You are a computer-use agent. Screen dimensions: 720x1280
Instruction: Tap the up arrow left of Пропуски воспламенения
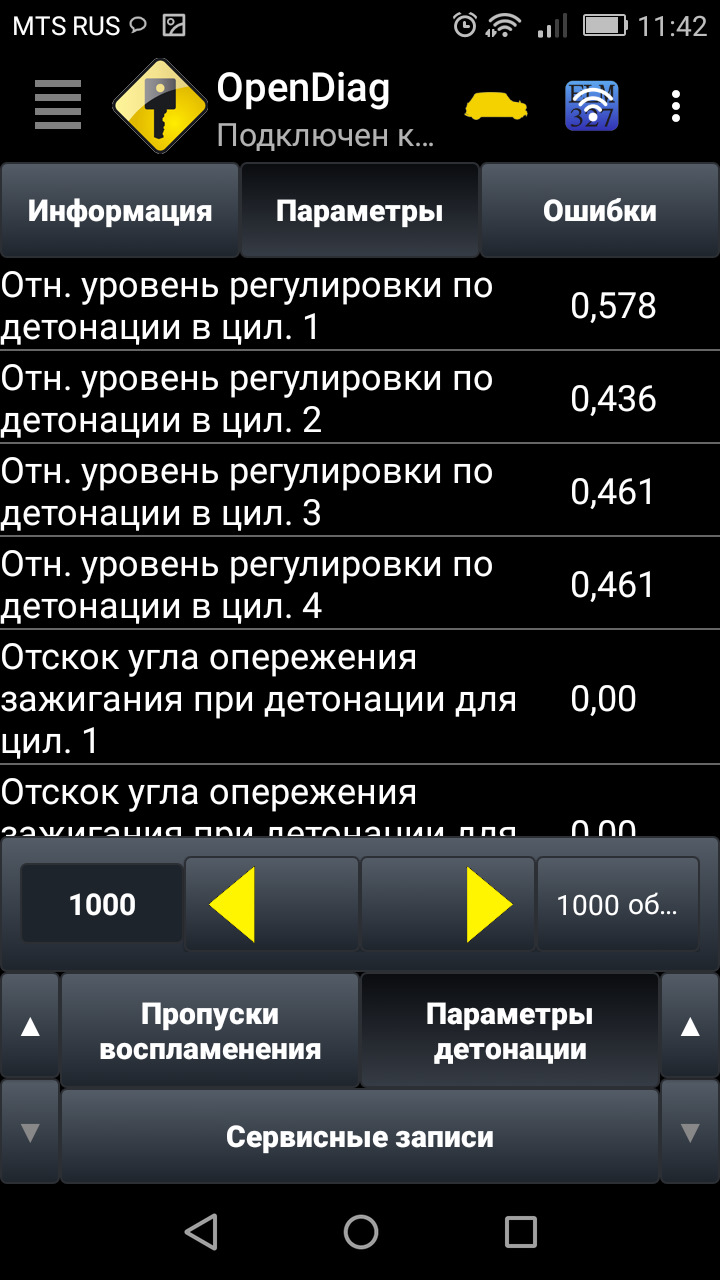(30, 1027)
